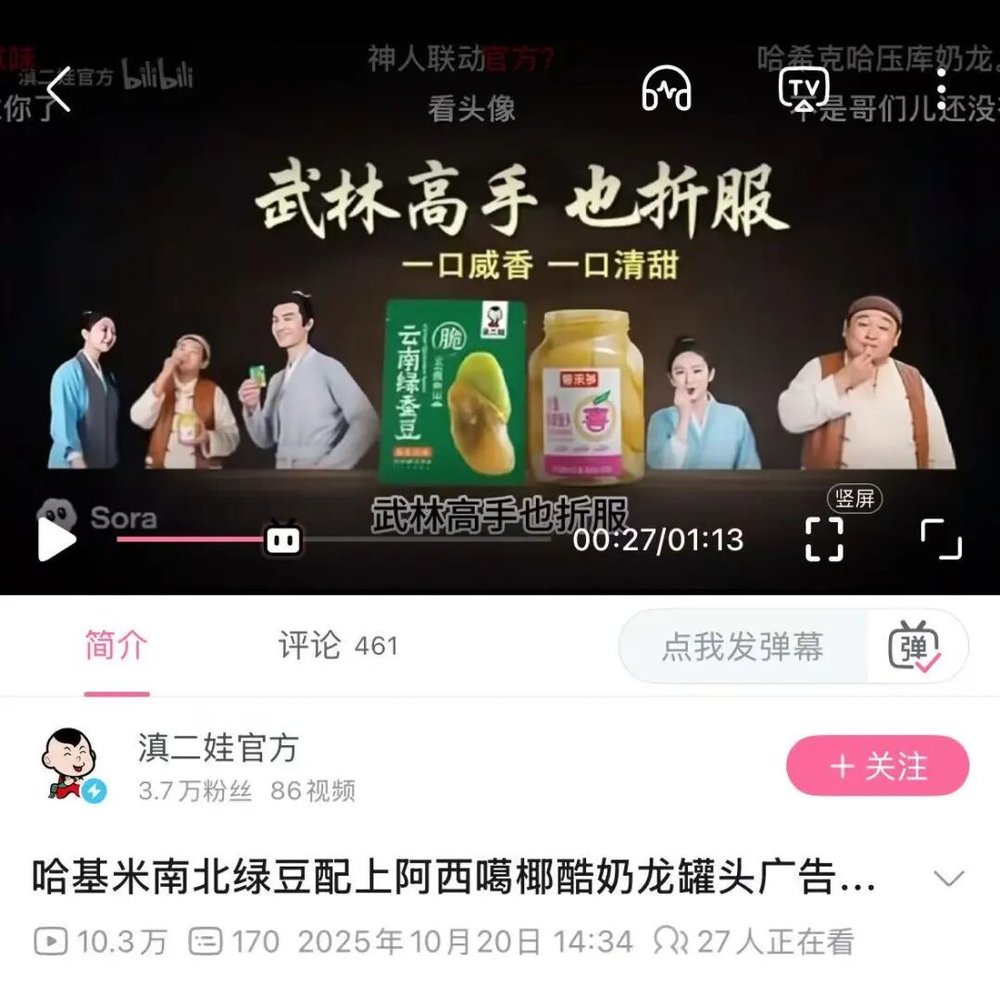Tap the video progress bar
Image resolution: width=1000 pixels, height=986 pixels.
(400, 540)
